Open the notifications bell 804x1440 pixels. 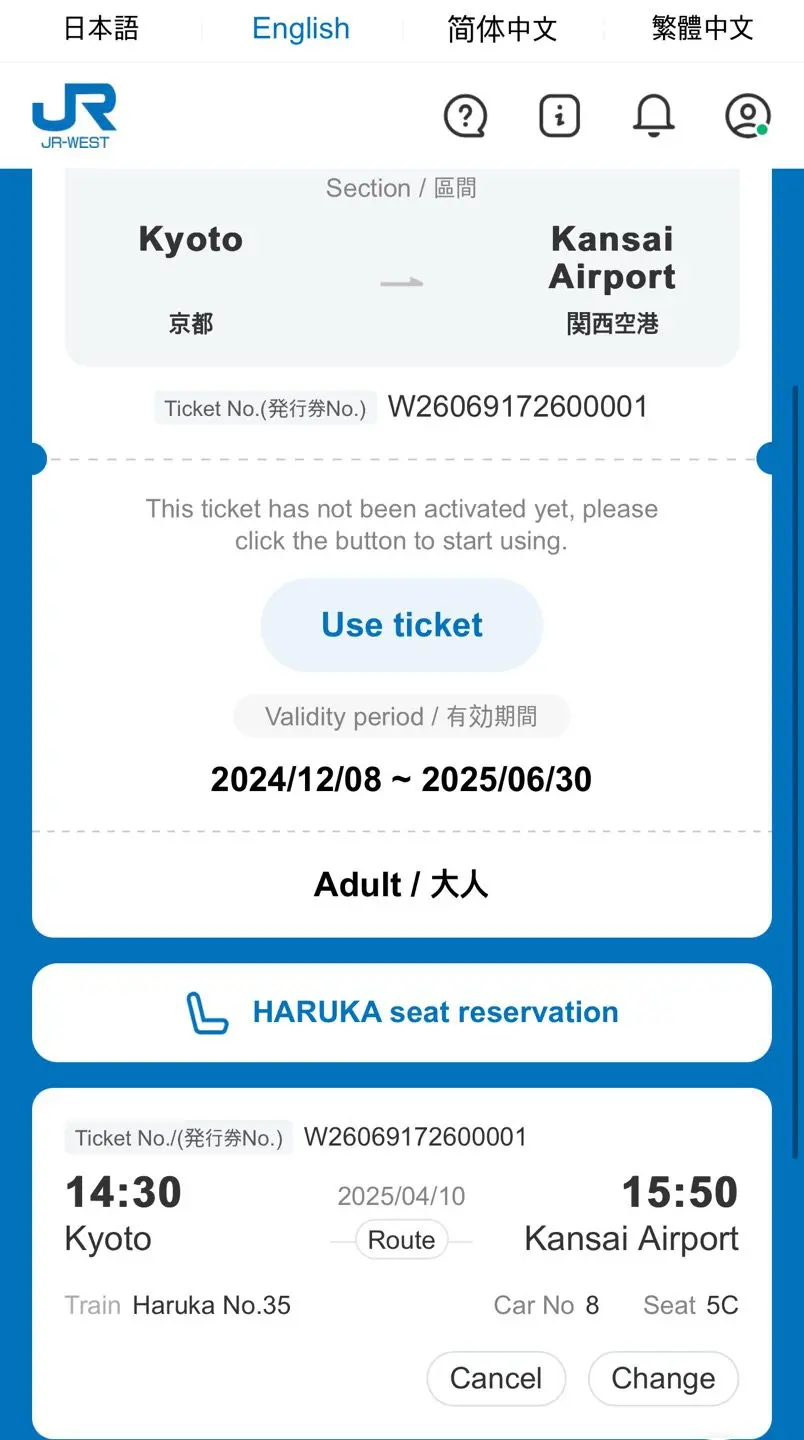tap(654, 117)
